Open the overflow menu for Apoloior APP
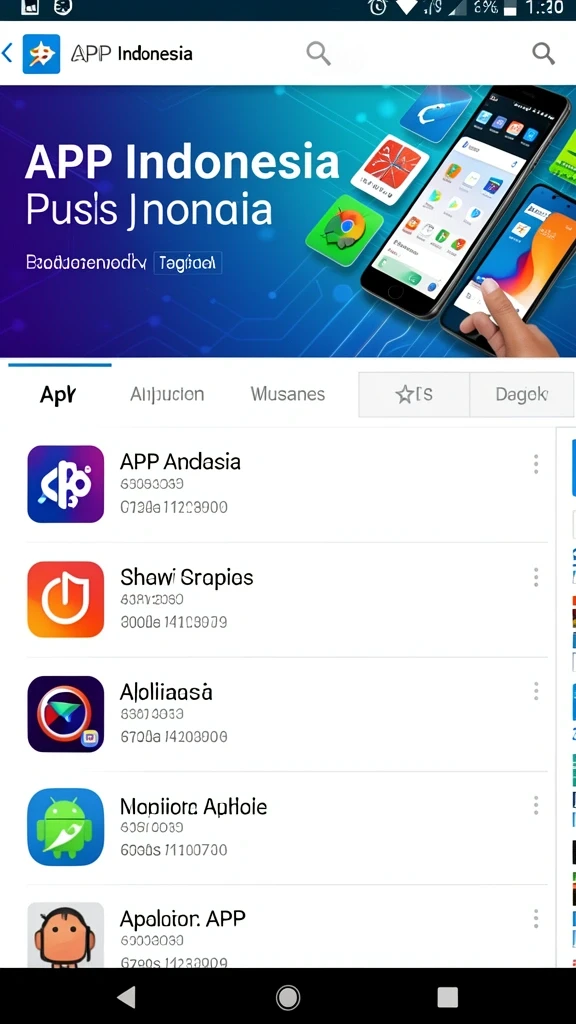 point(536,919)
